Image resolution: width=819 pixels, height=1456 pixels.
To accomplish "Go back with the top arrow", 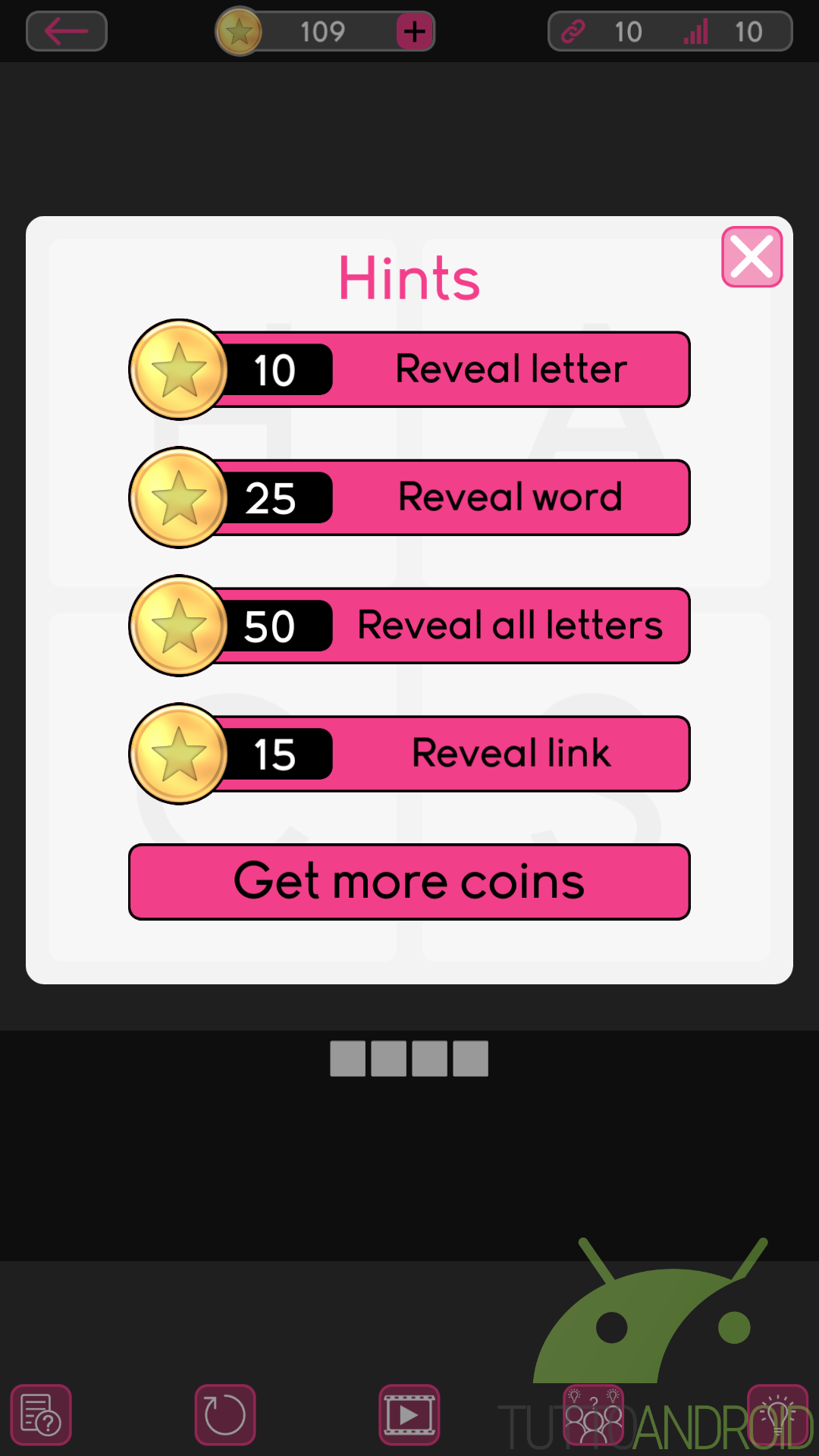I will pos(67,31).
